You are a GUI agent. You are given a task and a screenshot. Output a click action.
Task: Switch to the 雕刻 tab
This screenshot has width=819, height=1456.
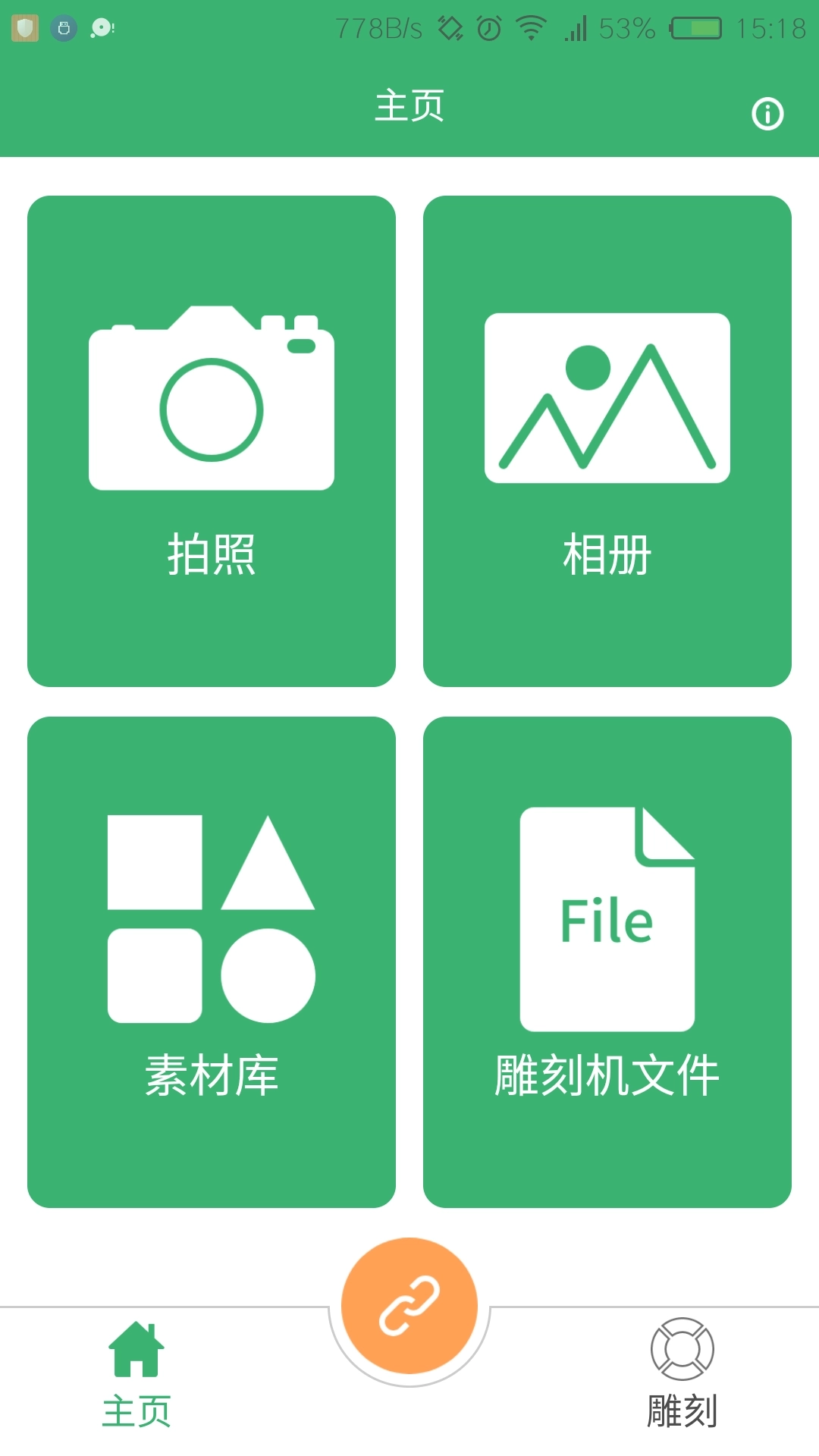point(682,1373)
